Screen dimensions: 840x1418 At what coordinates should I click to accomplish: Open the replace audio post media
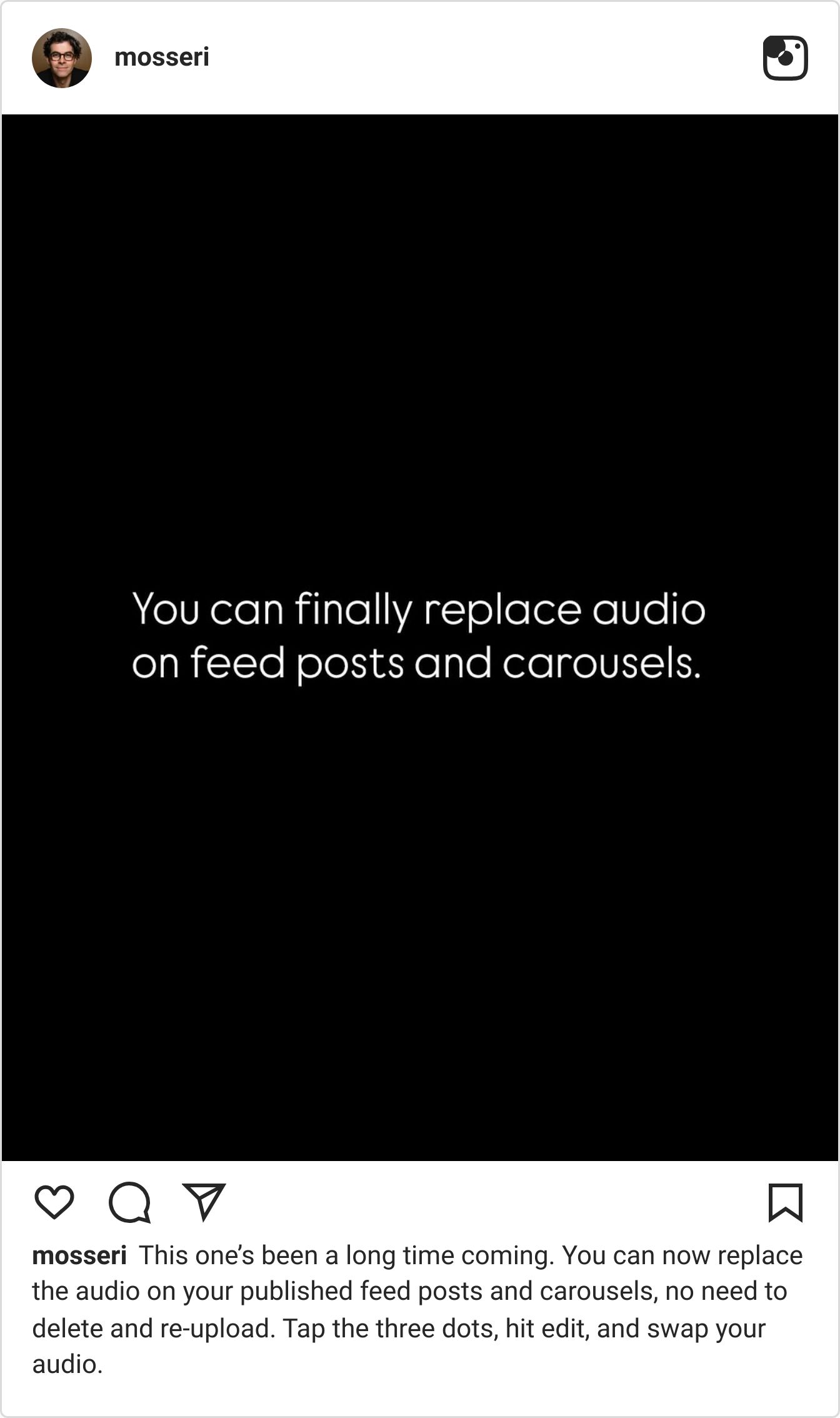click(x=420, y=638)
